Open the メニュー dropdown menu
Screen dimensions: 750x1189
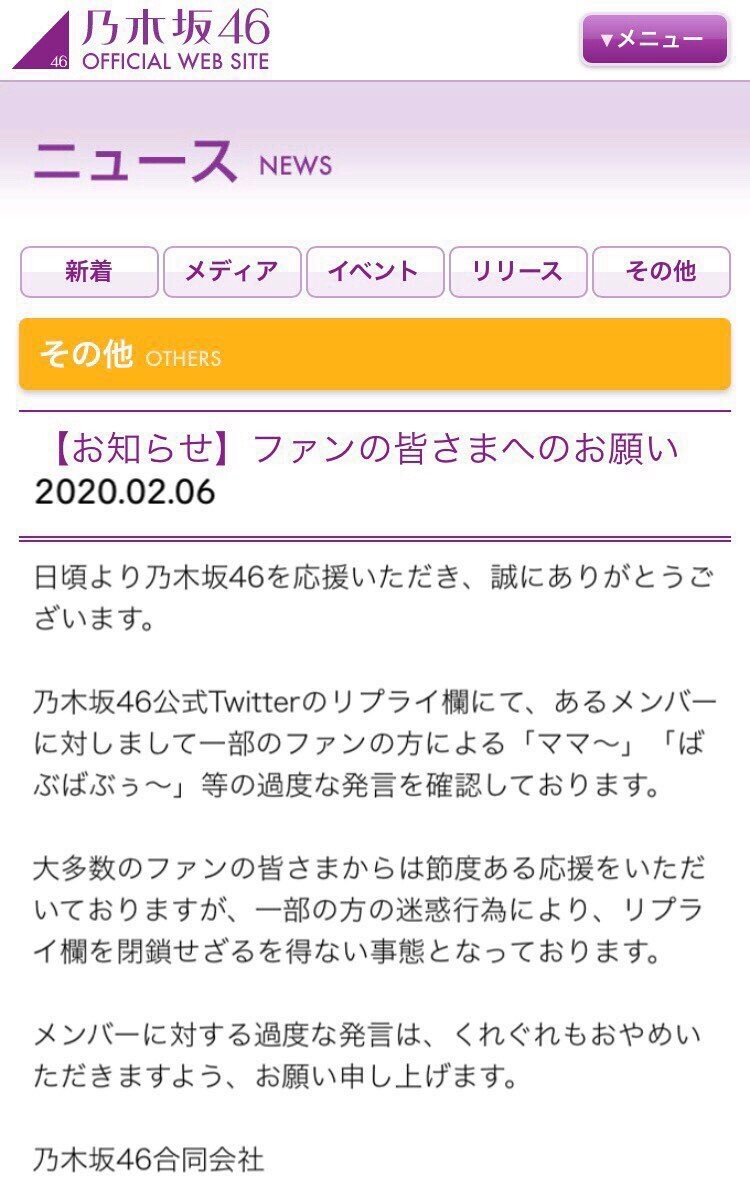(x=654, y=40)
